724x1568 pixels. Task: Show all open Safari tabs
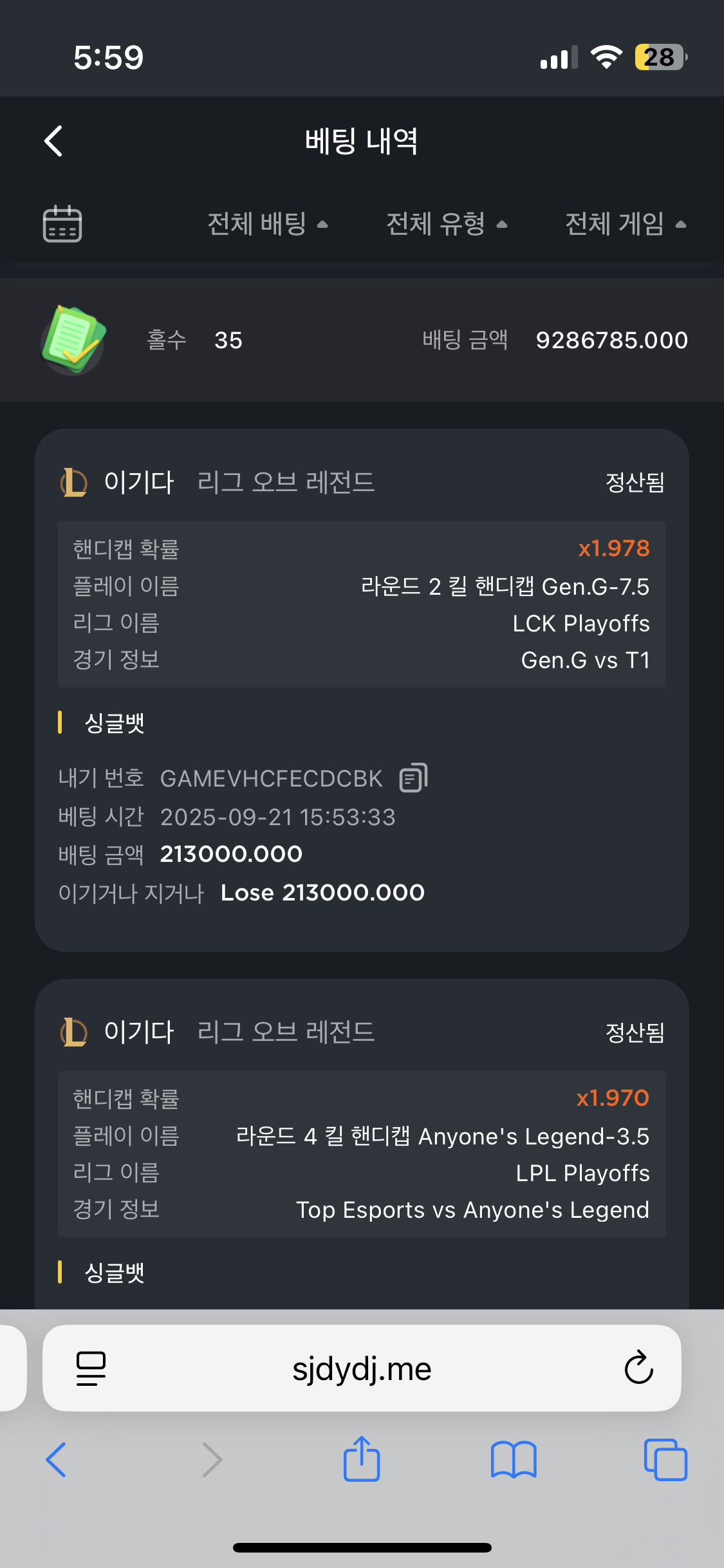click(x=665, y=1459)
